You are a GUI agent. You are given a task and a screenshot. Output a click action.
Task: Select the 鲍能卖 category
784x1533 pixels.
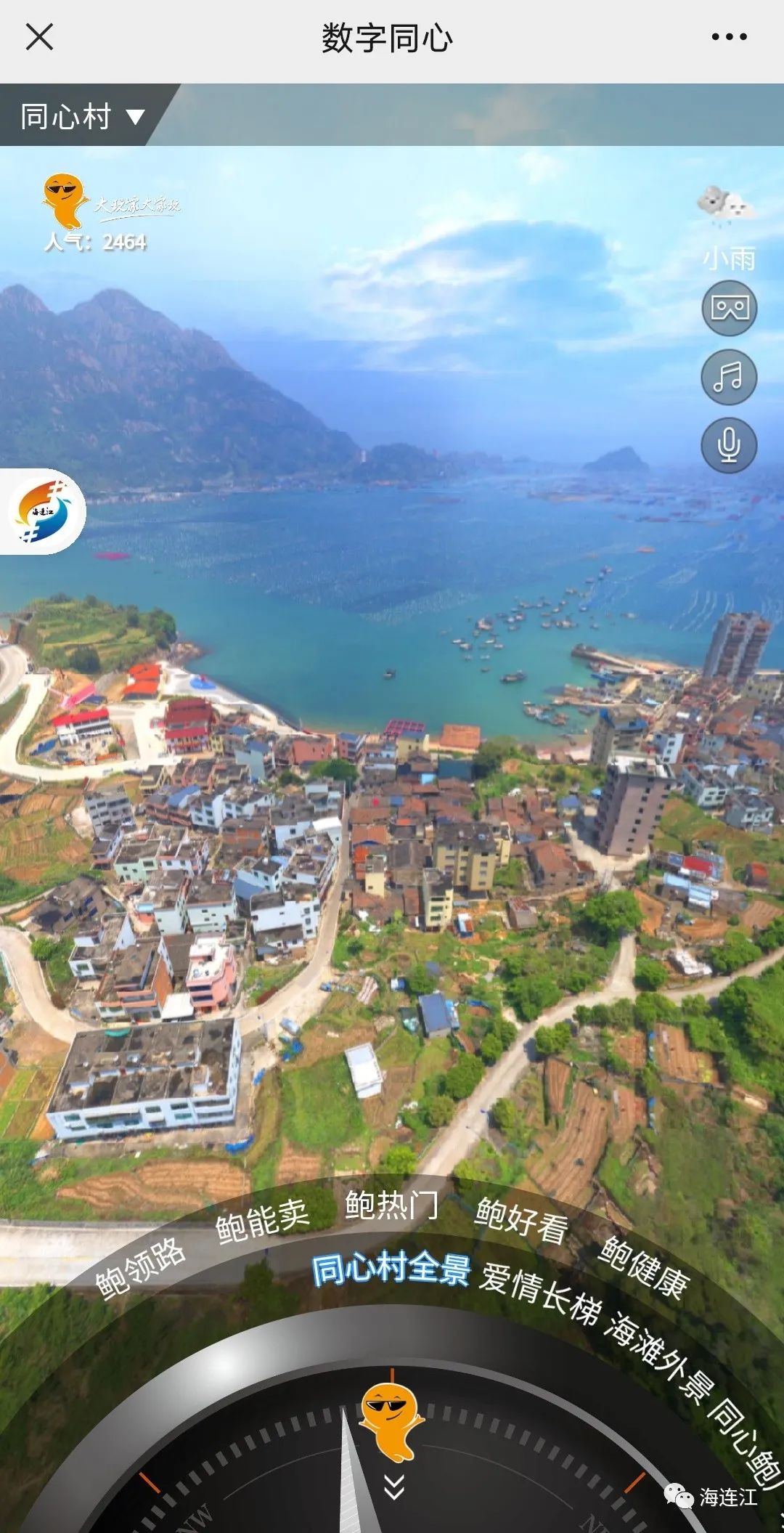262,1221
